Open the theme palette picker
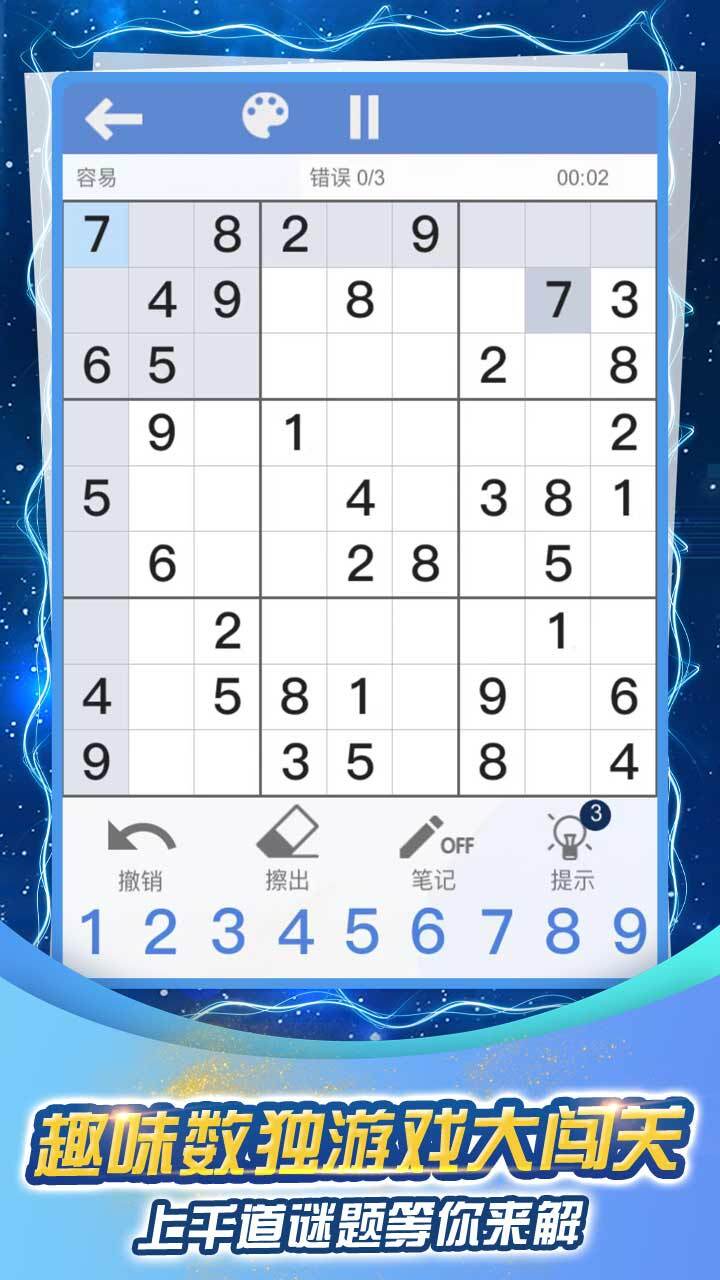 point(263,114)
